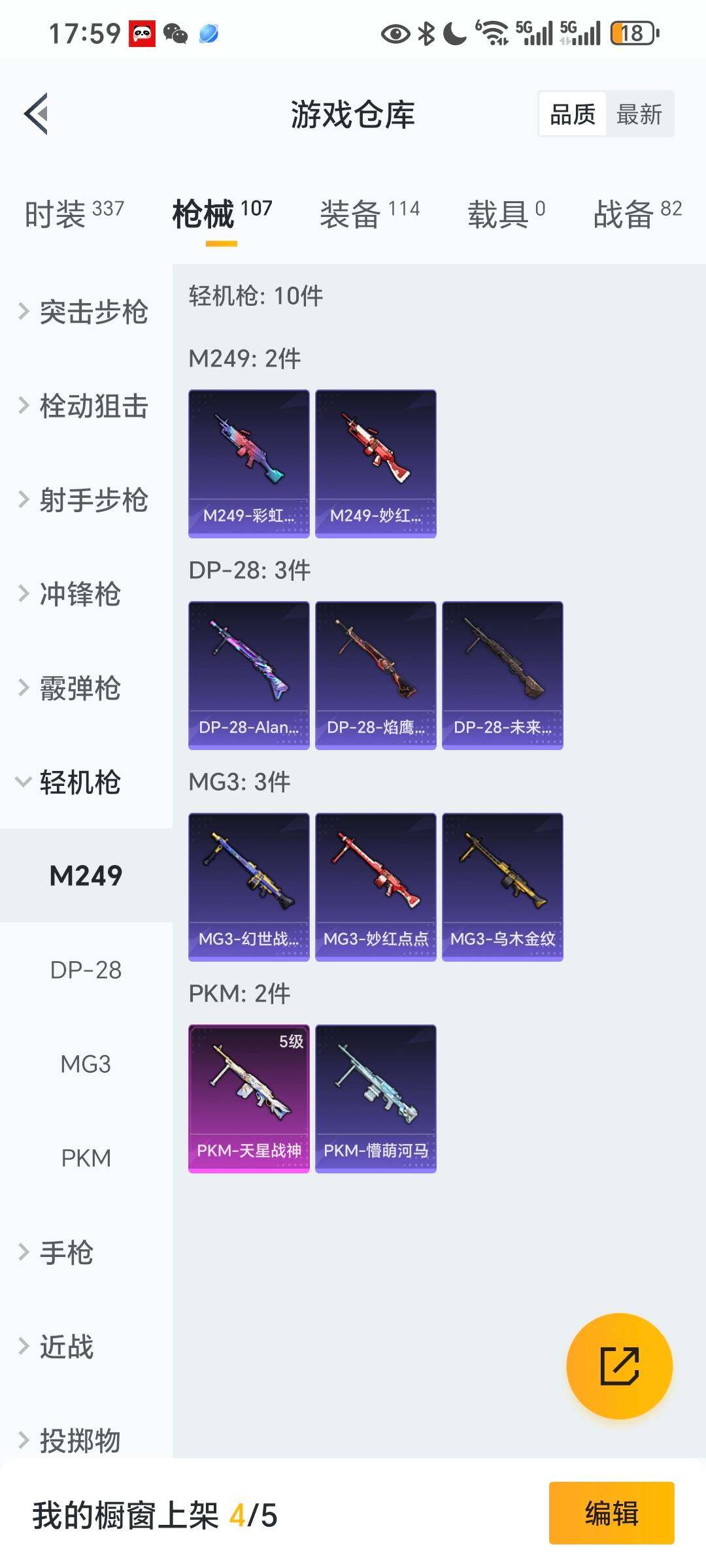
Task: Sort warehouse by 品质
Action: [x=573, y=114]
